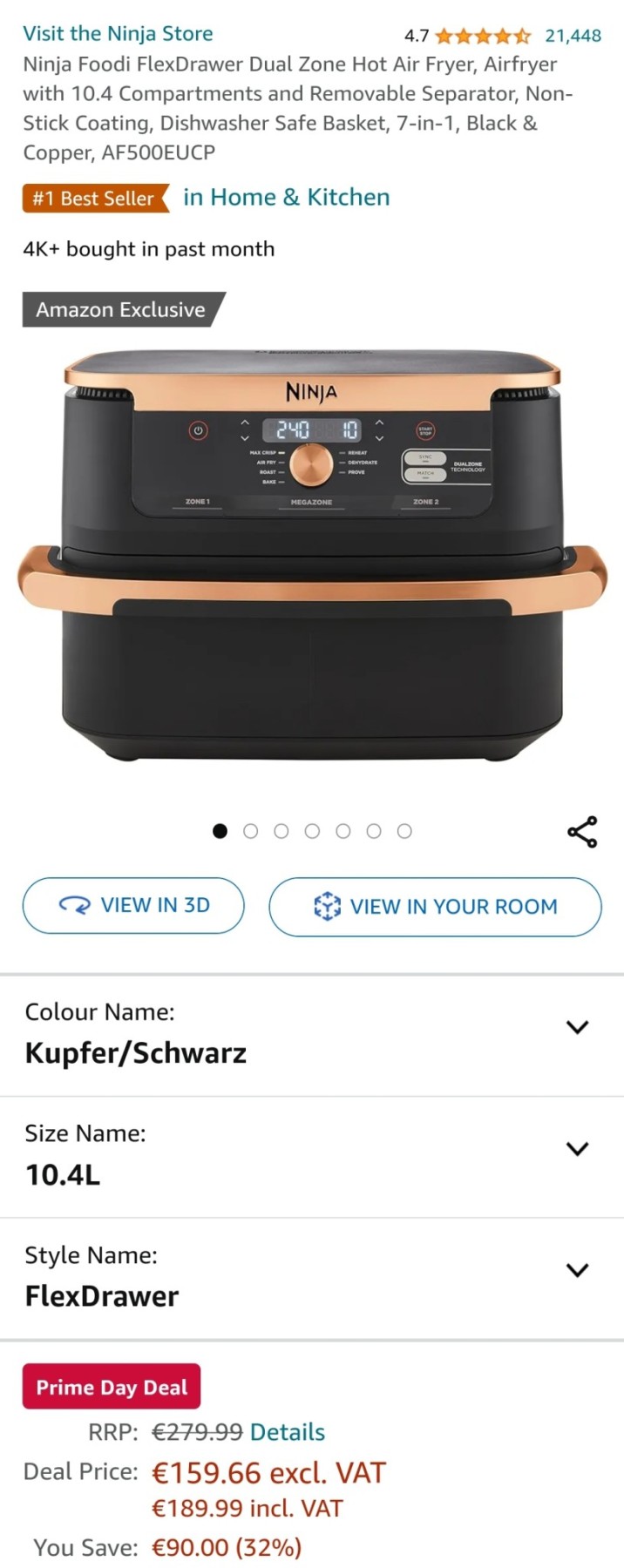The width and height of the screenshot is (624, 1568).
Task: Expand the Size Name selector
Action: [x=576, y=1148]
